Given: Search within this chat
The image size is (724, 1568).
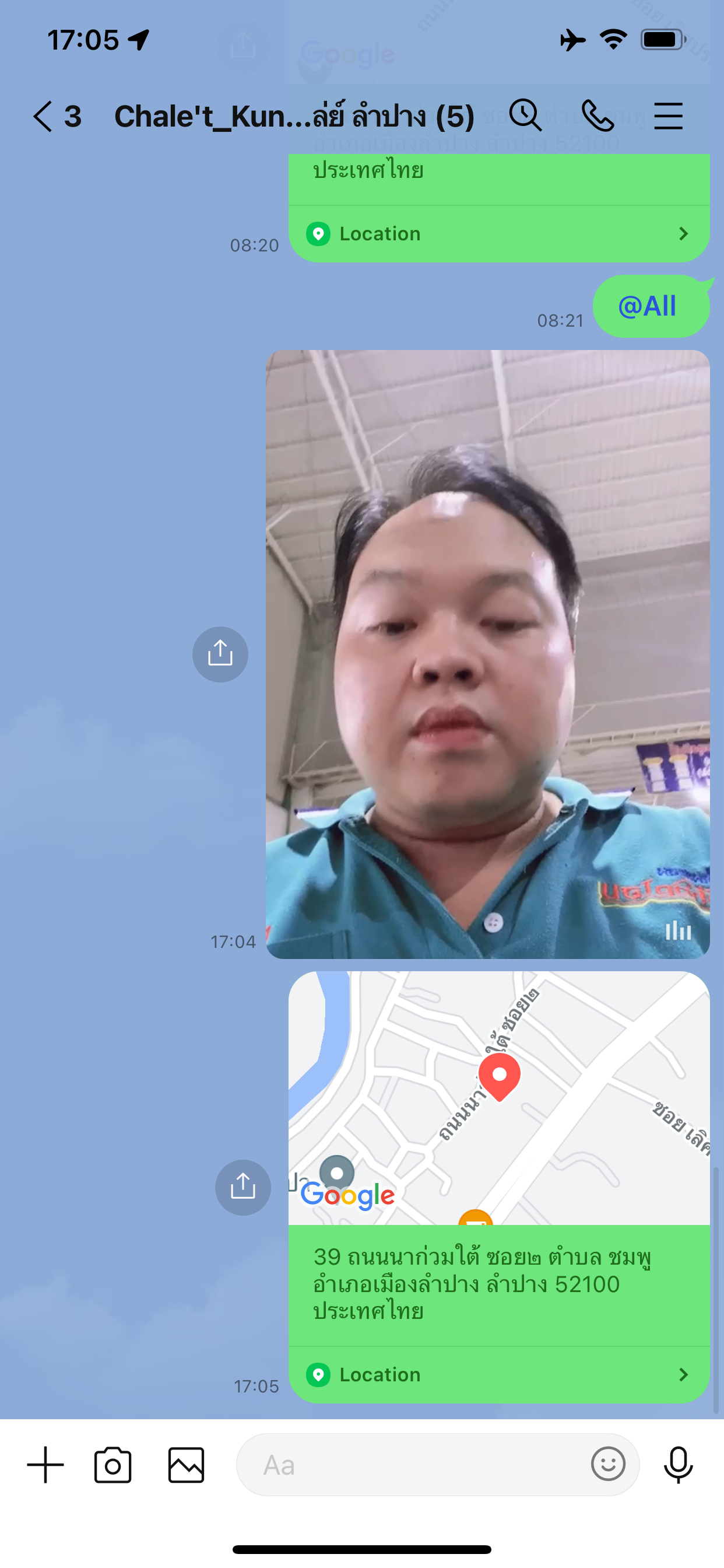Looking at the screenshot, I should [x=525, y=115].
